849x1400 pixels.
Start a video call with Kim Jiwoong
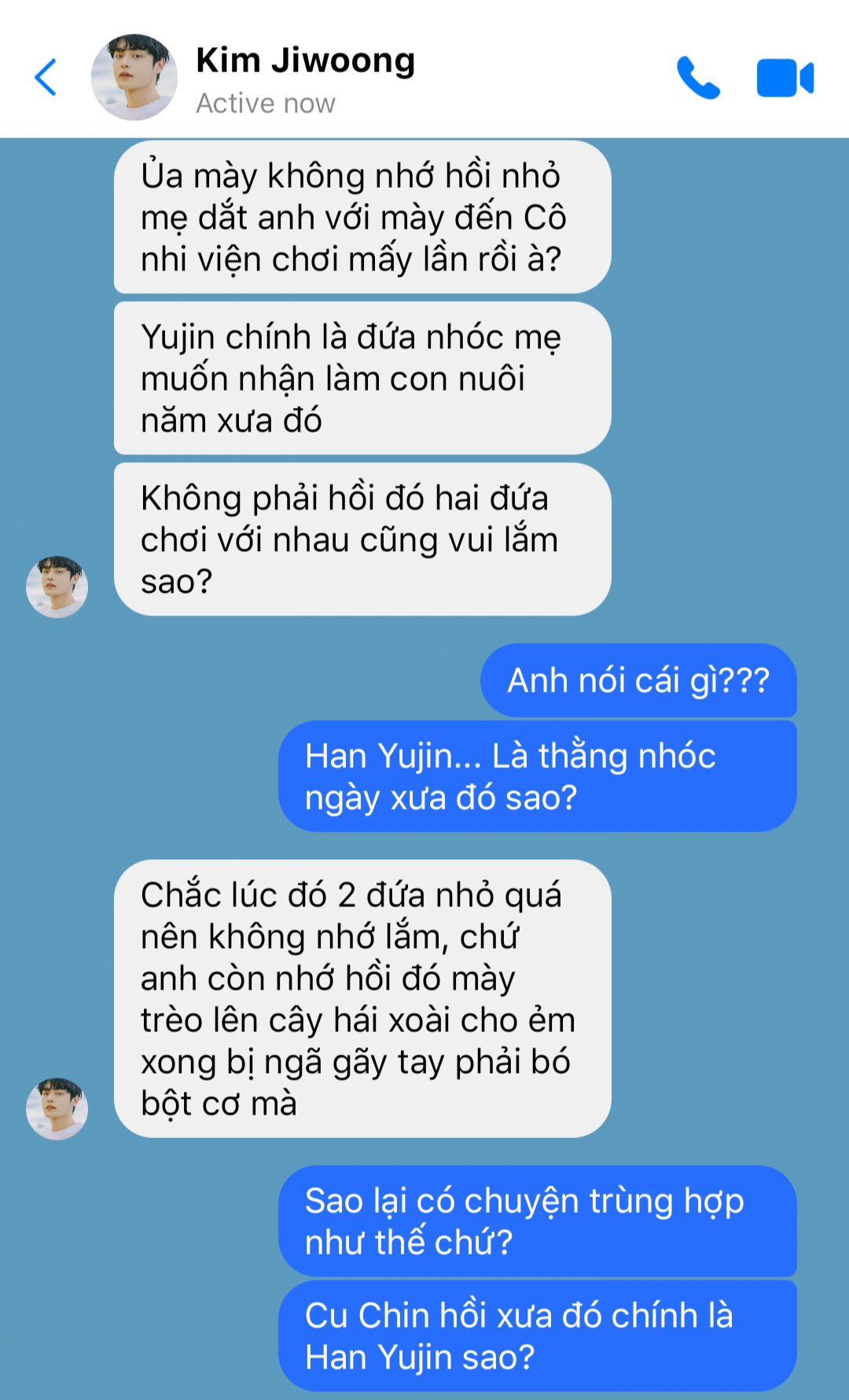(785, 78)
